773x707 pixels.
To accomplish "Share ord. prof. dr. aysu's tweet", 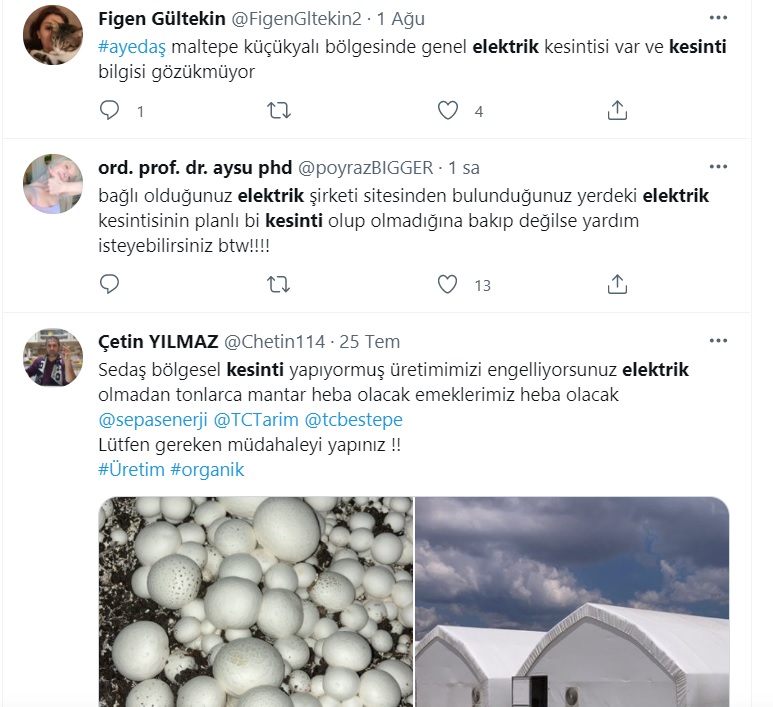I will pos(617,285).
